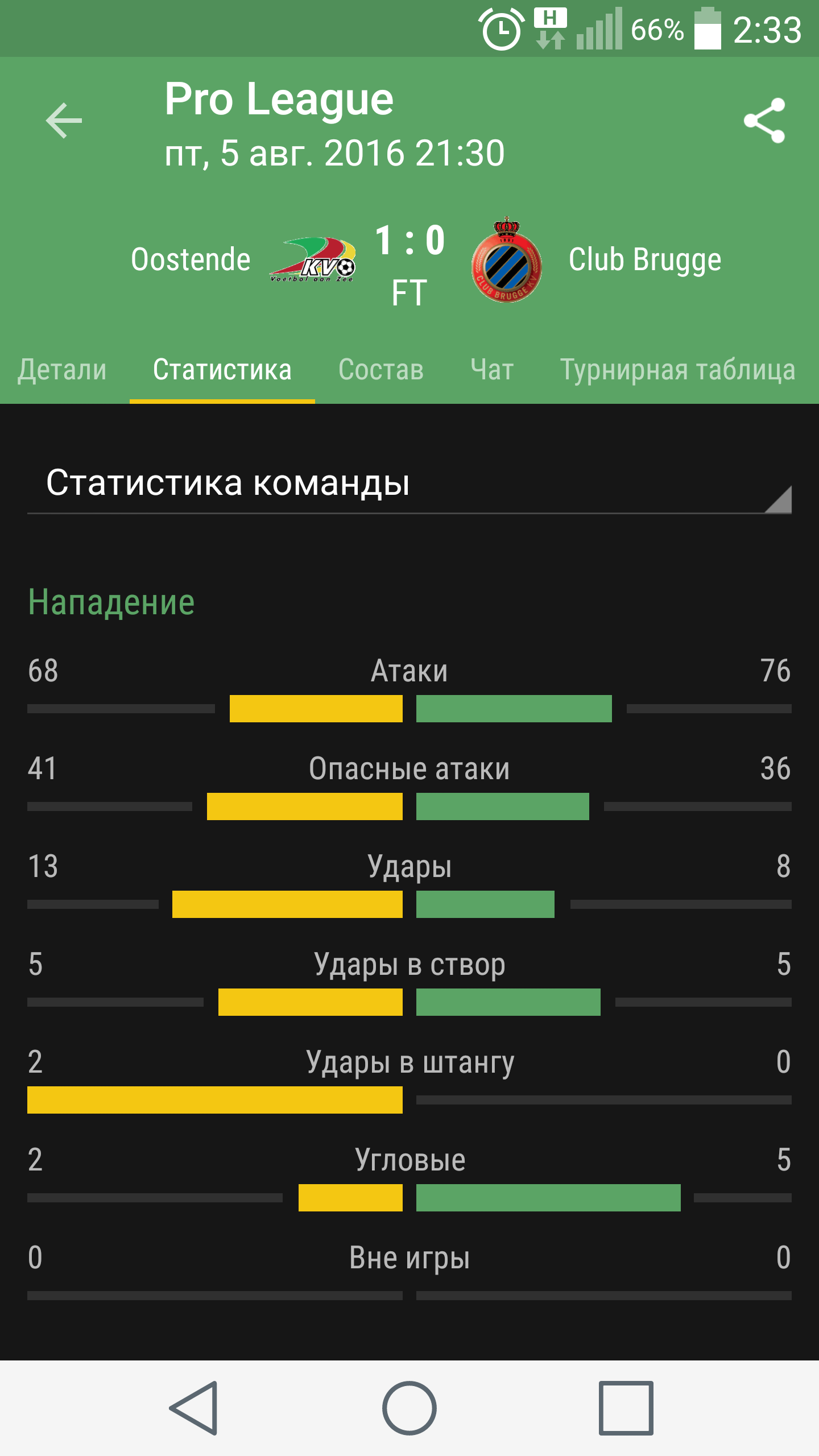This screenshot has width=819, height=1456.
Task: Open the Oostende team
Action: 245,260
